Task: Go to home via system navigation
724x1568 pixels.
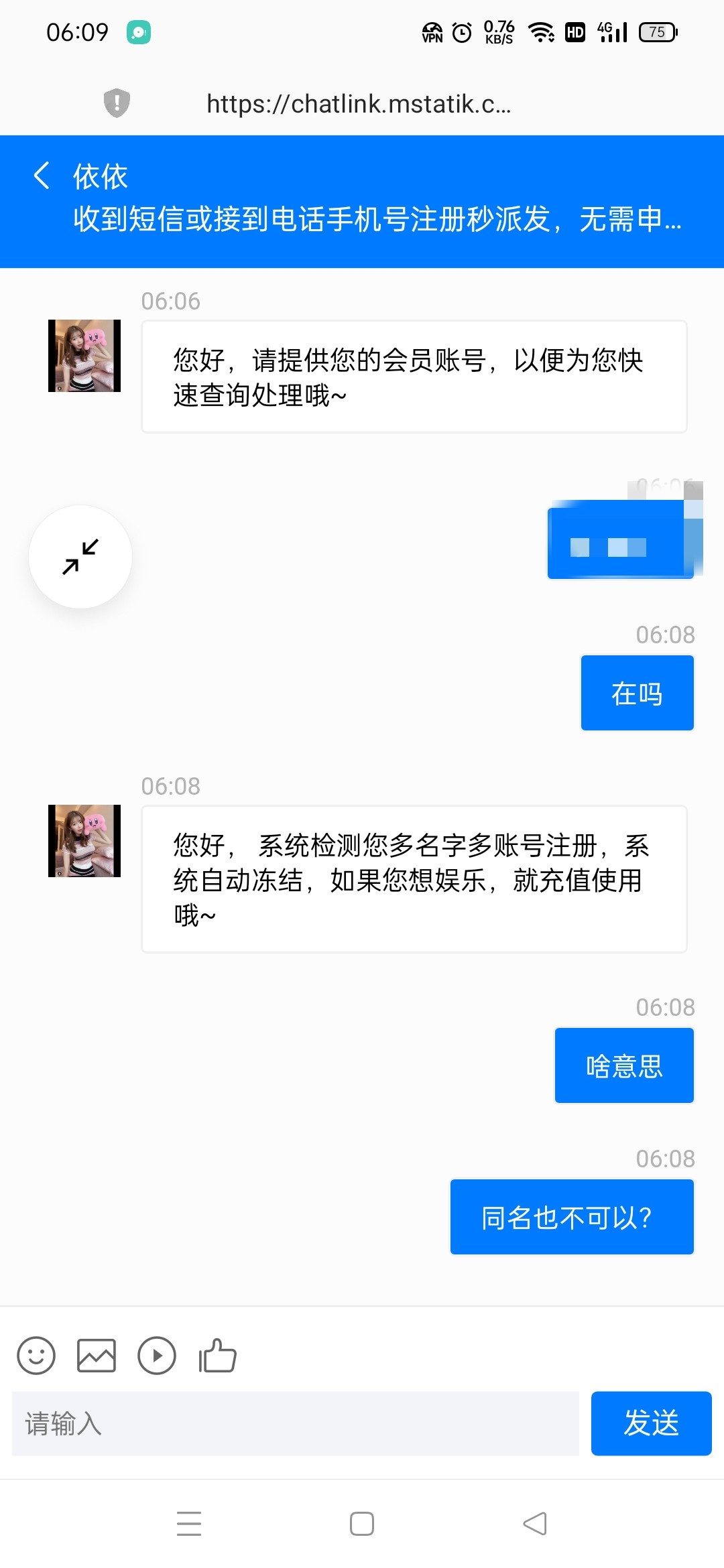Action: 362,1524
